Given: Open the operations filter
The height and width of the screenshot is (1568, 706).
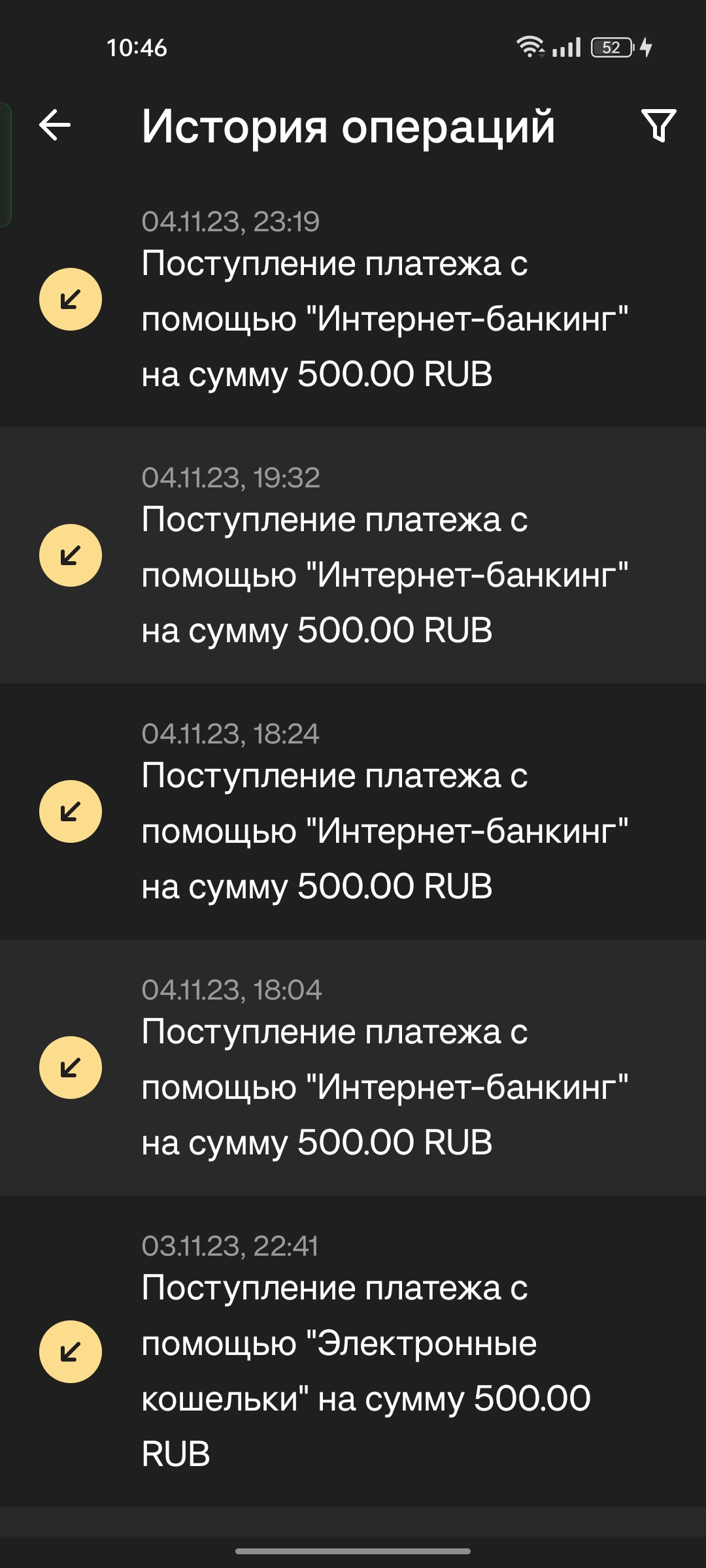Looking at the screenshot, I should [x=658, y=125].
